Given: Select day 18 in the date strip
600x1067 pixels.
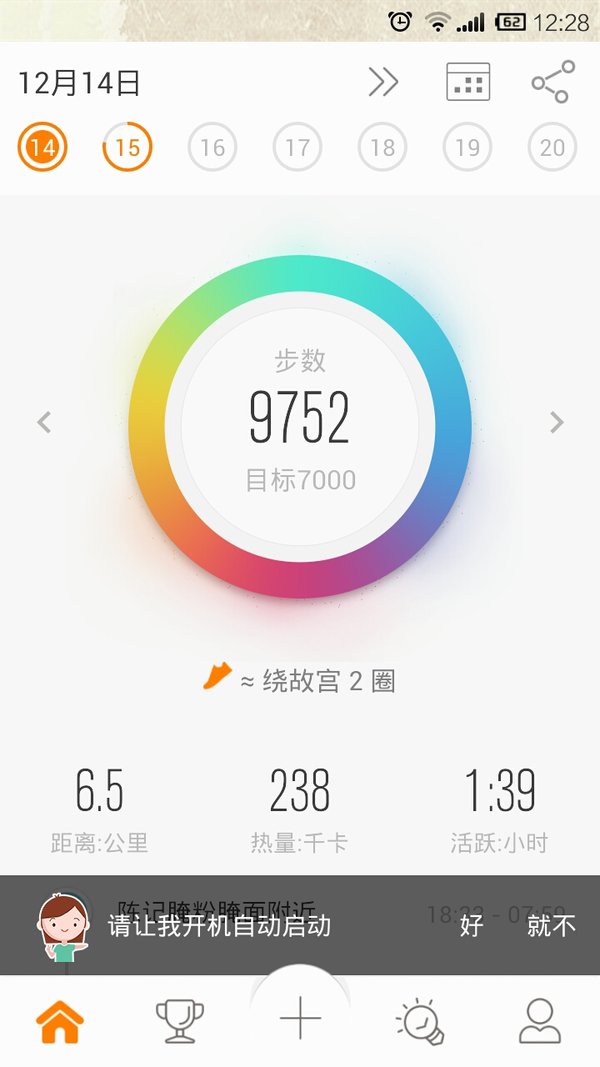Looking at the screenshot, I should [382, 147].
